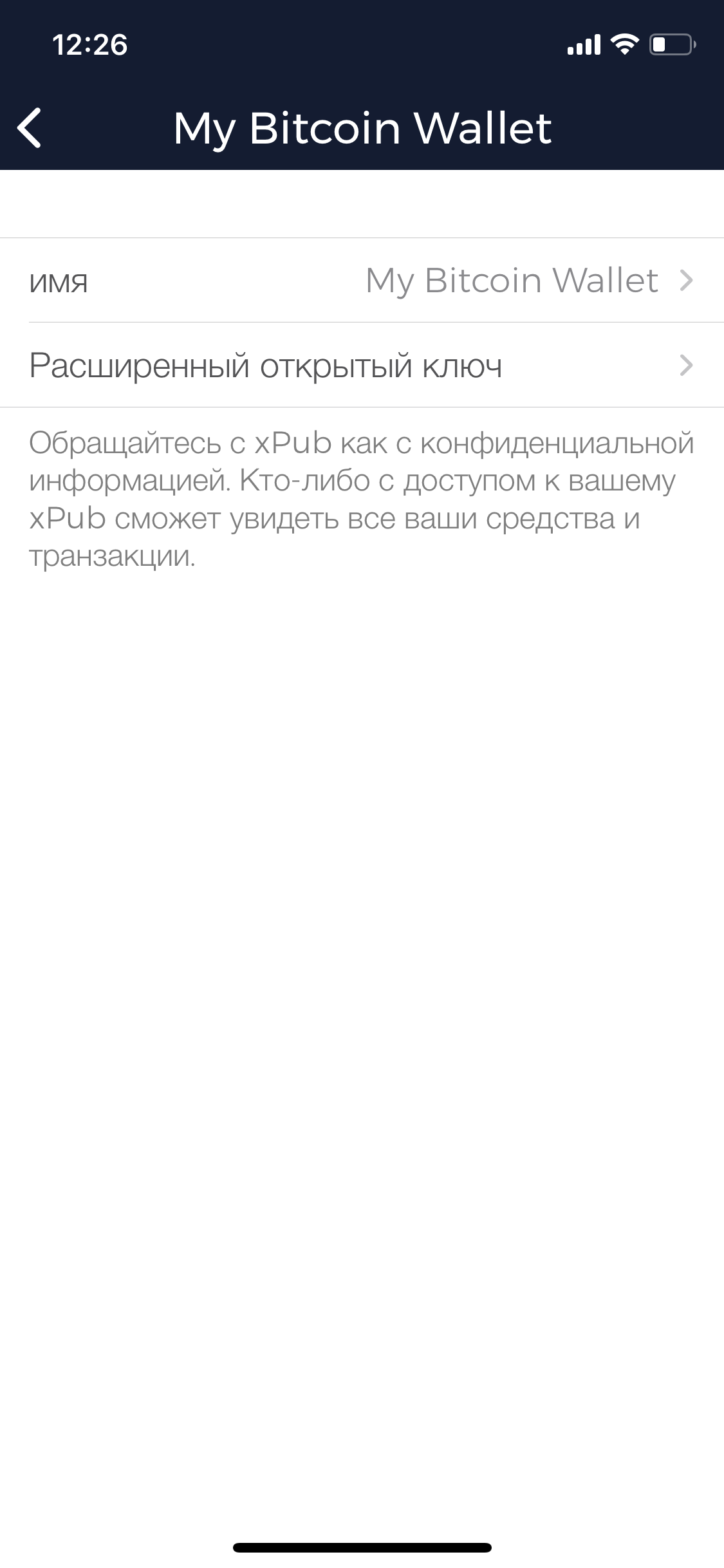Open the Имя wallet name row
This screenshot has height=1568, width=724.
pyautogui.click(x=362, y=281)
